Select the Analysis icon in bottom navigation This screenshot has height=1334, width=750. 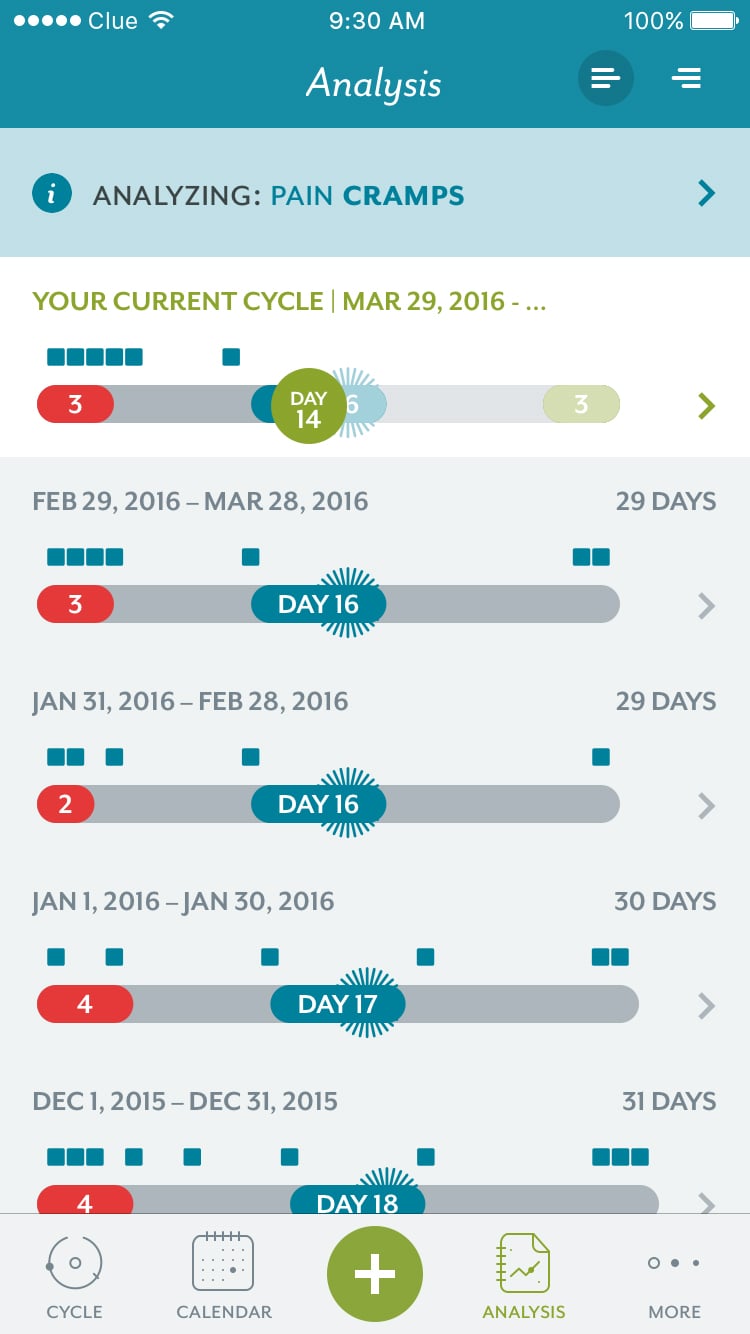point(523,1273)
